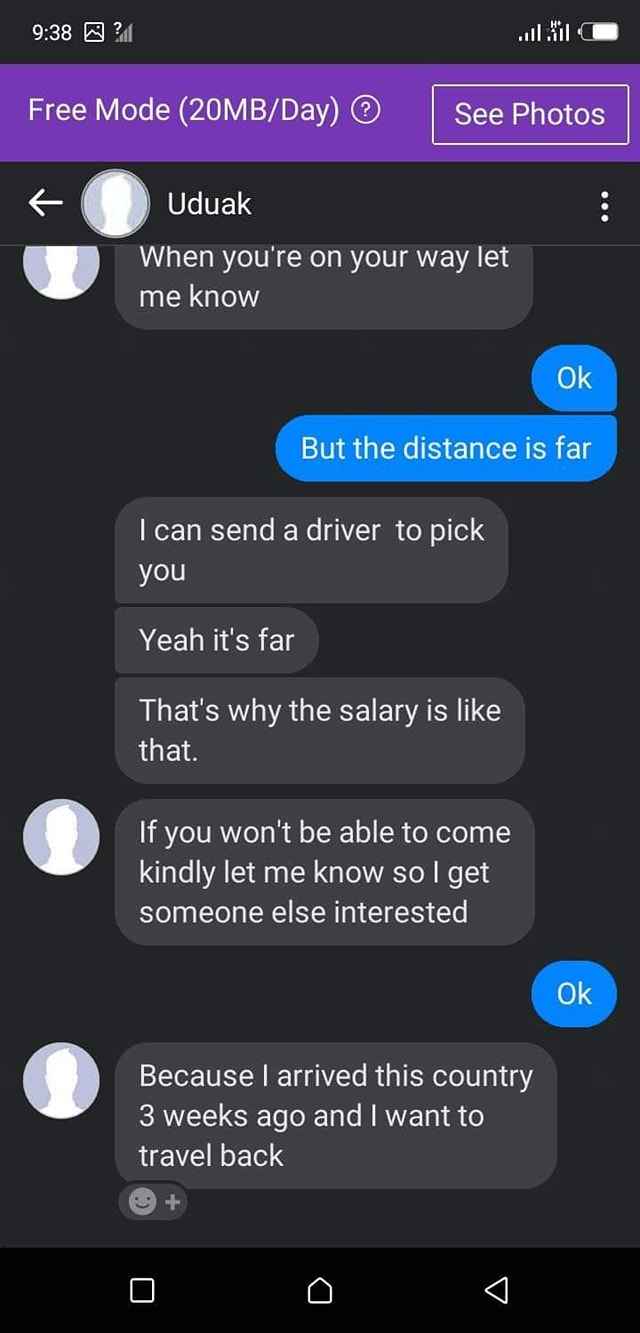The width and height of the screenshot is (640, 1333).
Task: Add an emoji reaction to the last message
Action: (153, 1202)
